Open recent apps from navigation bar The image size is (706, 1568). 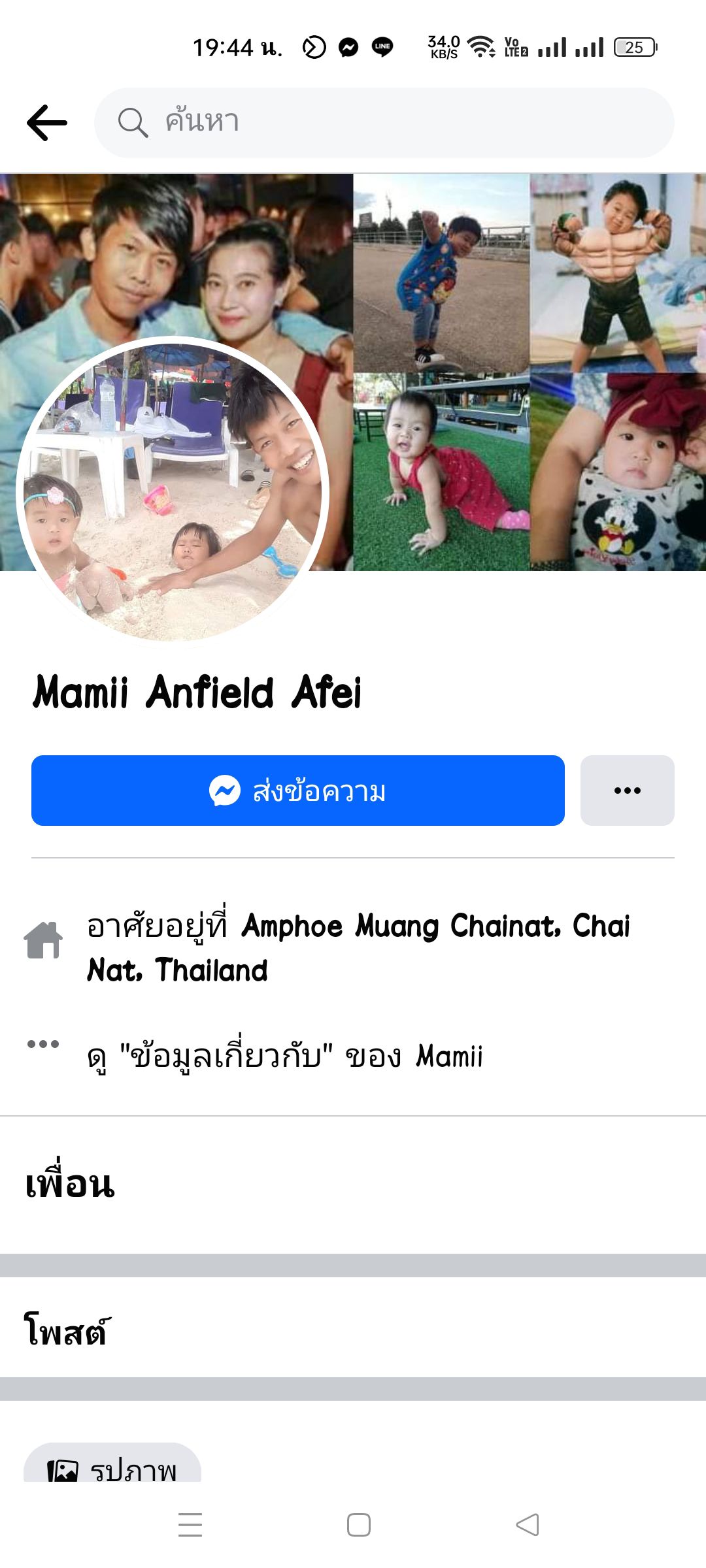point(190,1525)
